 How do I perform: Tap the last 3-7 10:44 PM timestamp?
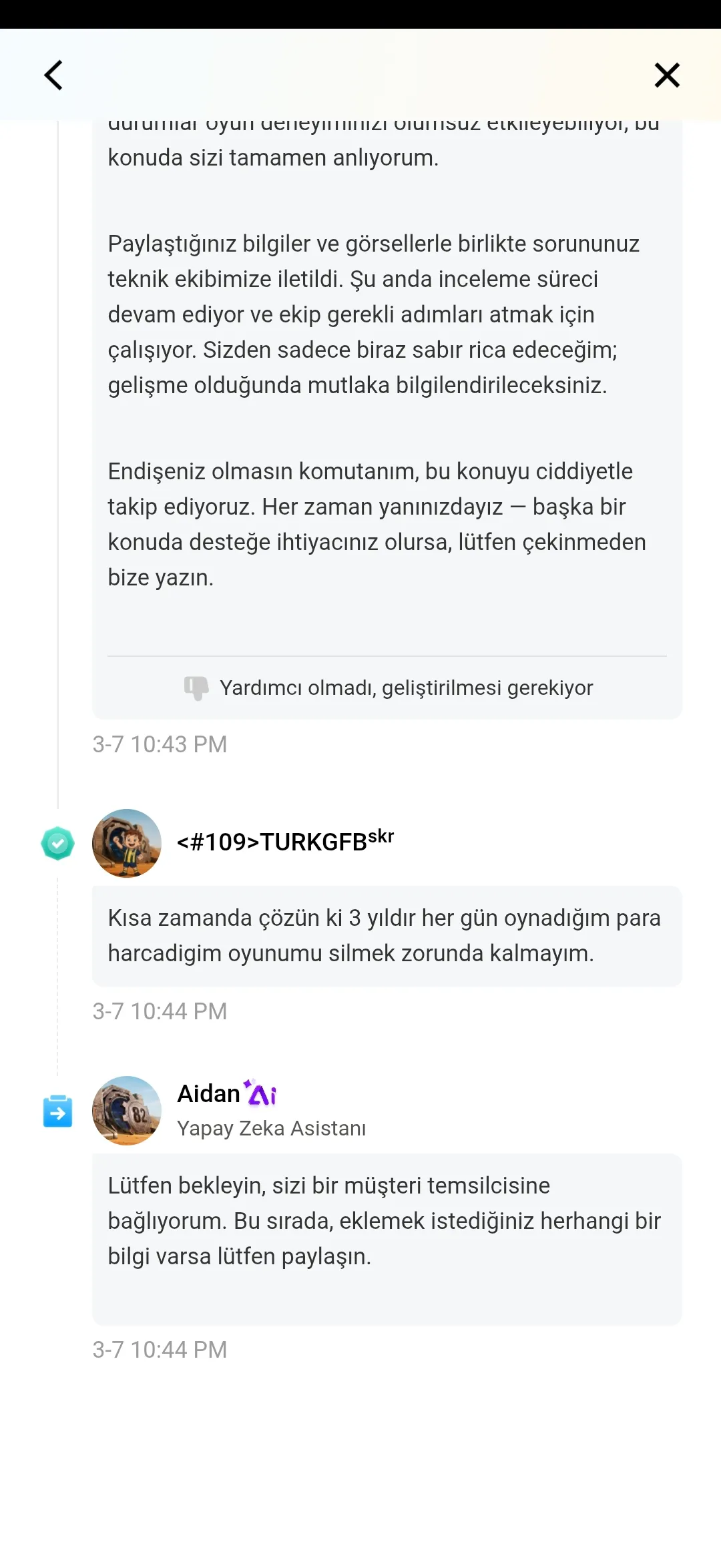point(159,1350)
